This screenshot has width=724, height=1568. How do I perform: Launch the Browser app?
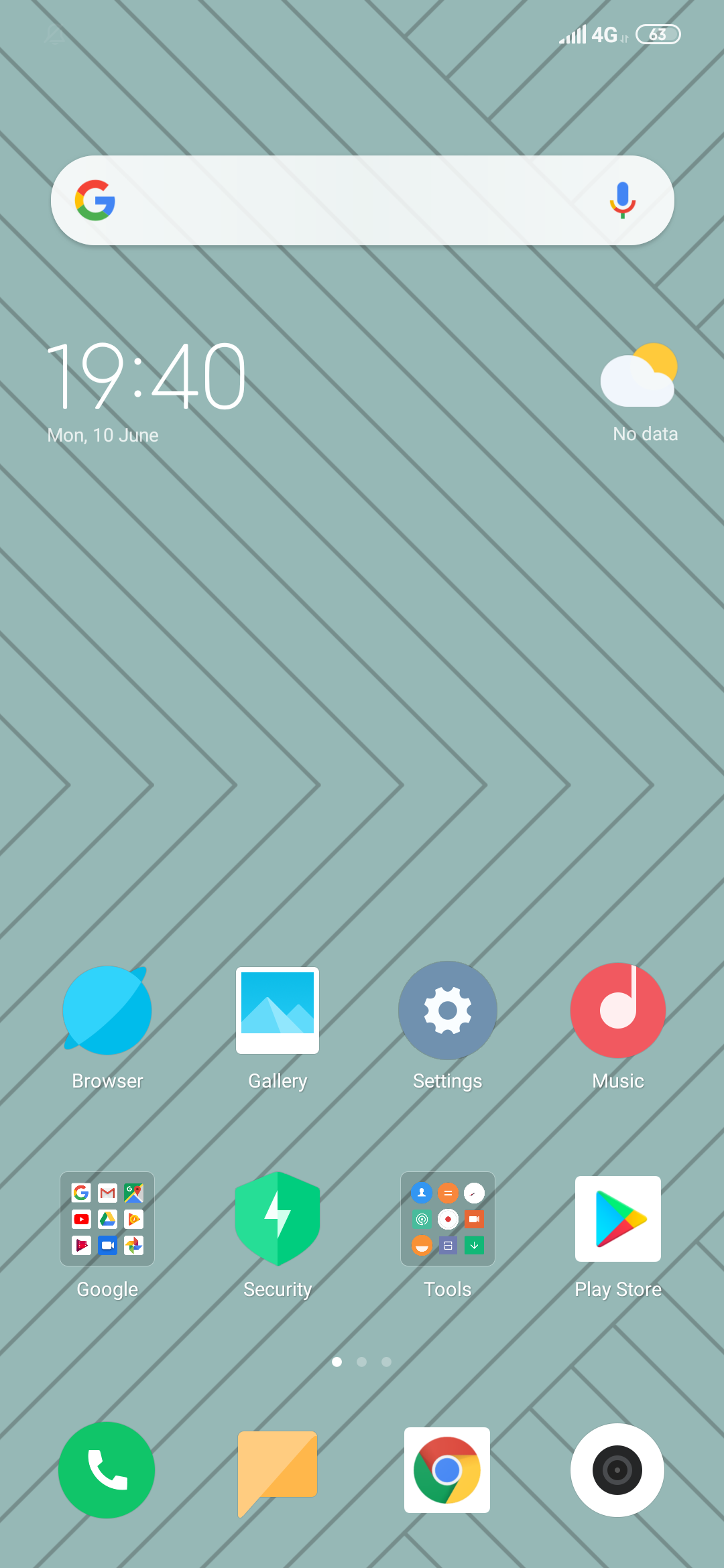pos(107,1010)
